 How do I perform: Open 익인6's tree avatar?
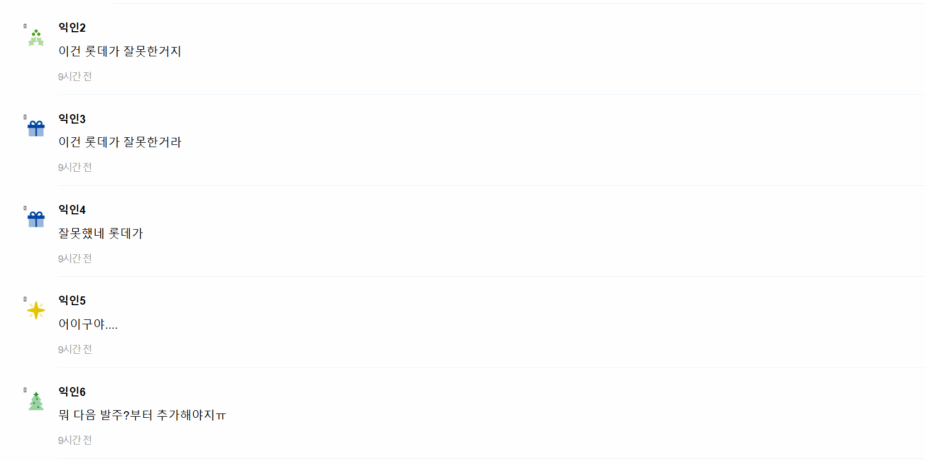coord(36,401)
